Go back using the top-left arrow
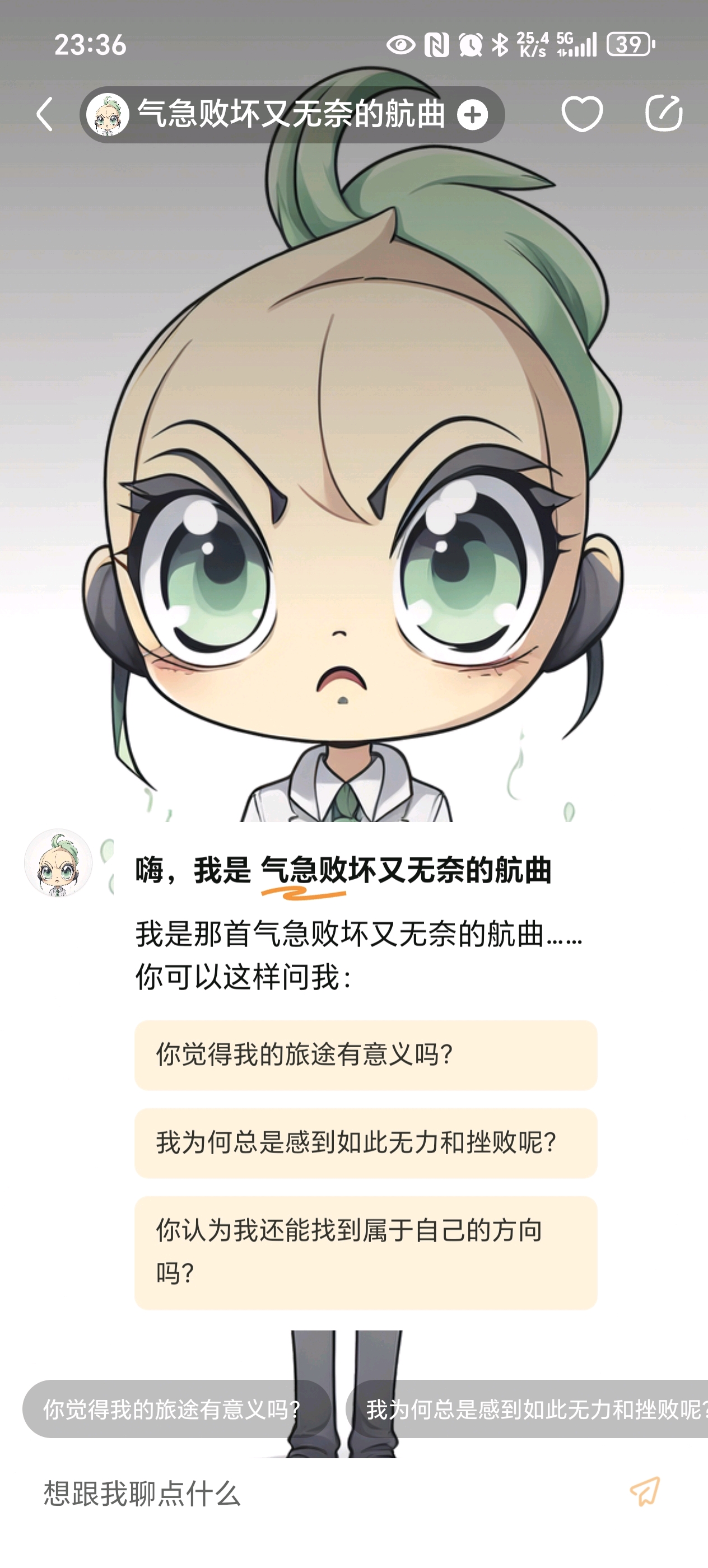Image resolution: width=708 pixels, height=1568 pixels. pos(45,114)
